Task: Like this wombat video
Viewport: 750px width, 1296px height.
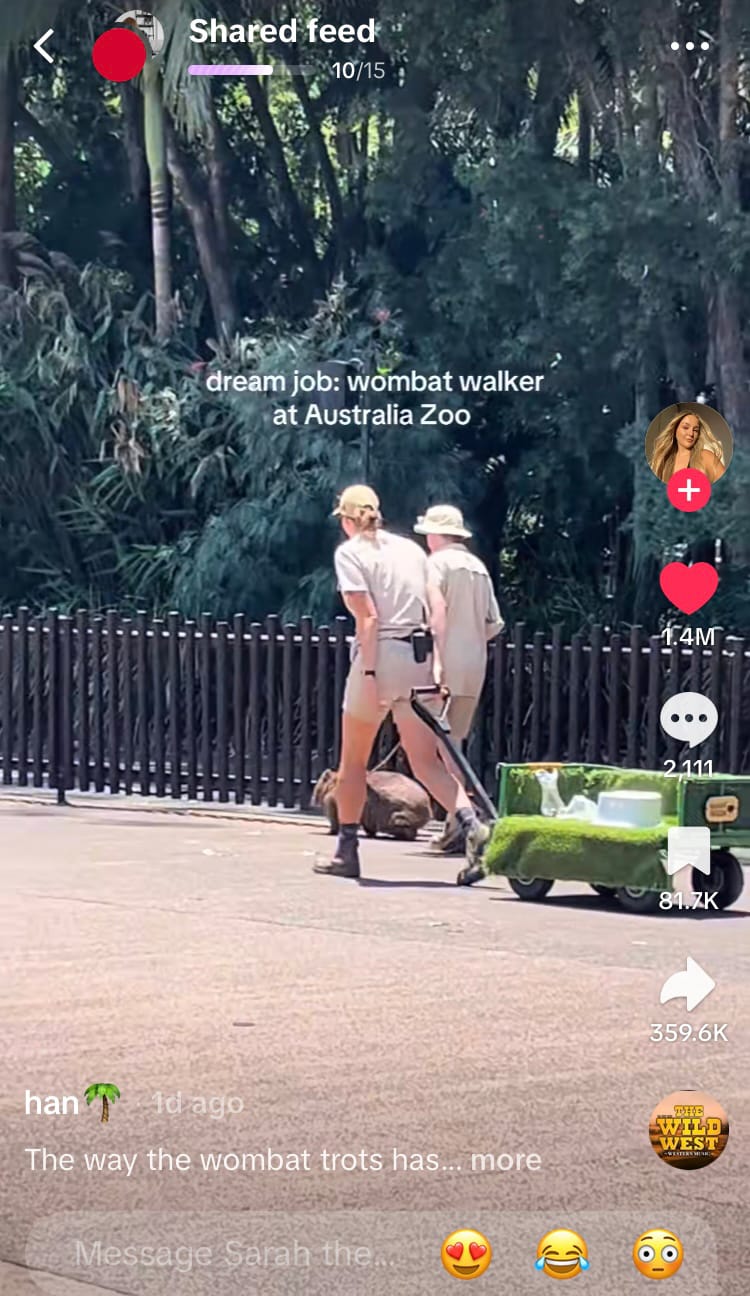Action: pyautogui.click(x=689, y=587)
